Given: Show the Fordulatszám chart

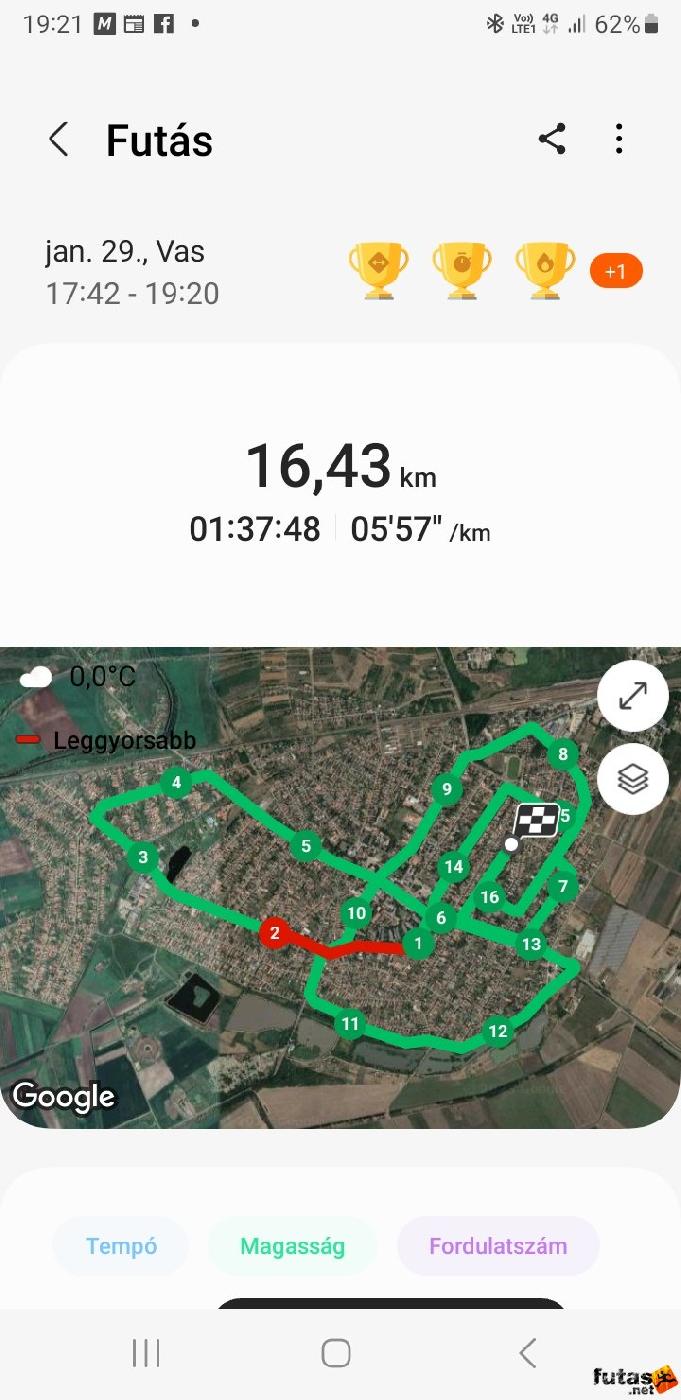Looking at the screenshot, I should click(498, 1246).
